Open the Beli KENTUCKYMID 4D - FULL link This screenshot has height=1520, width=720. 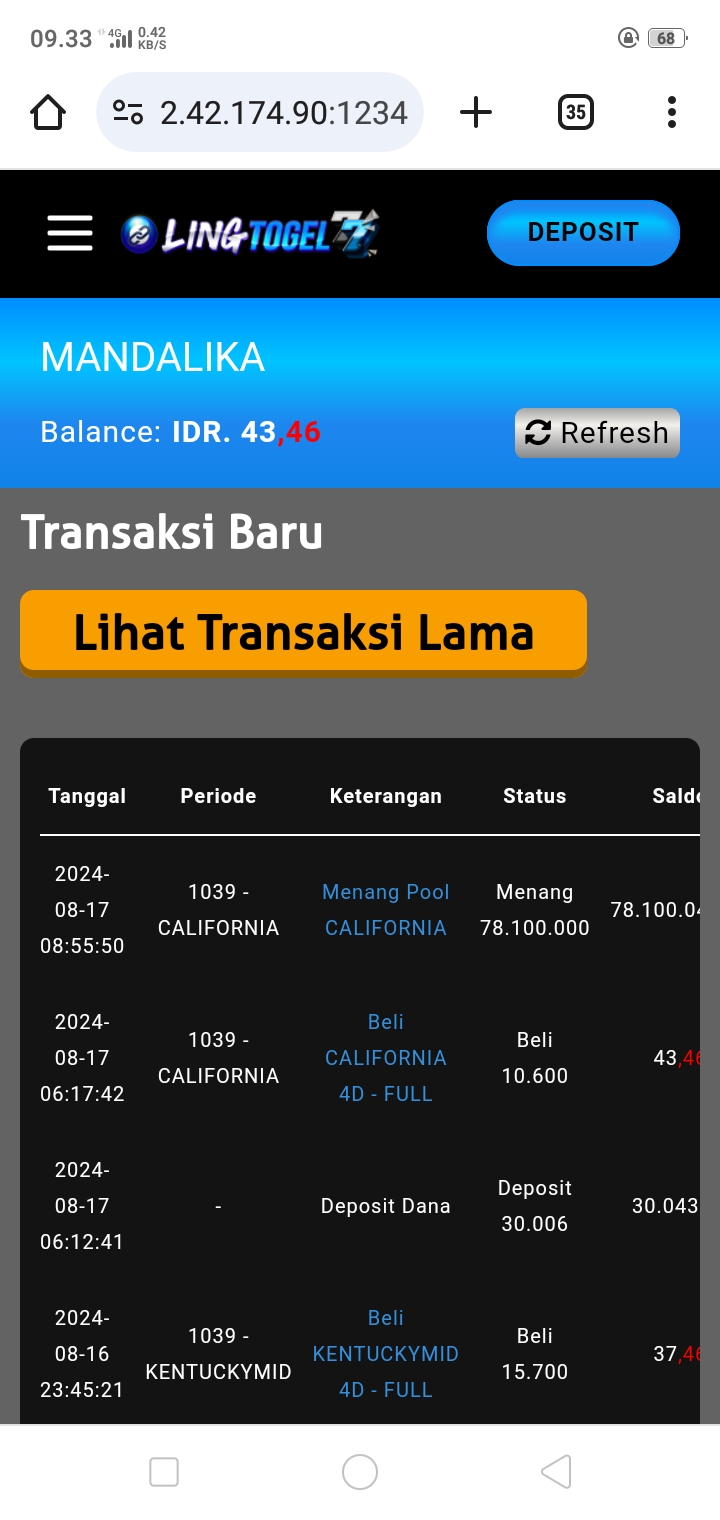click(x=385, y=1354)
